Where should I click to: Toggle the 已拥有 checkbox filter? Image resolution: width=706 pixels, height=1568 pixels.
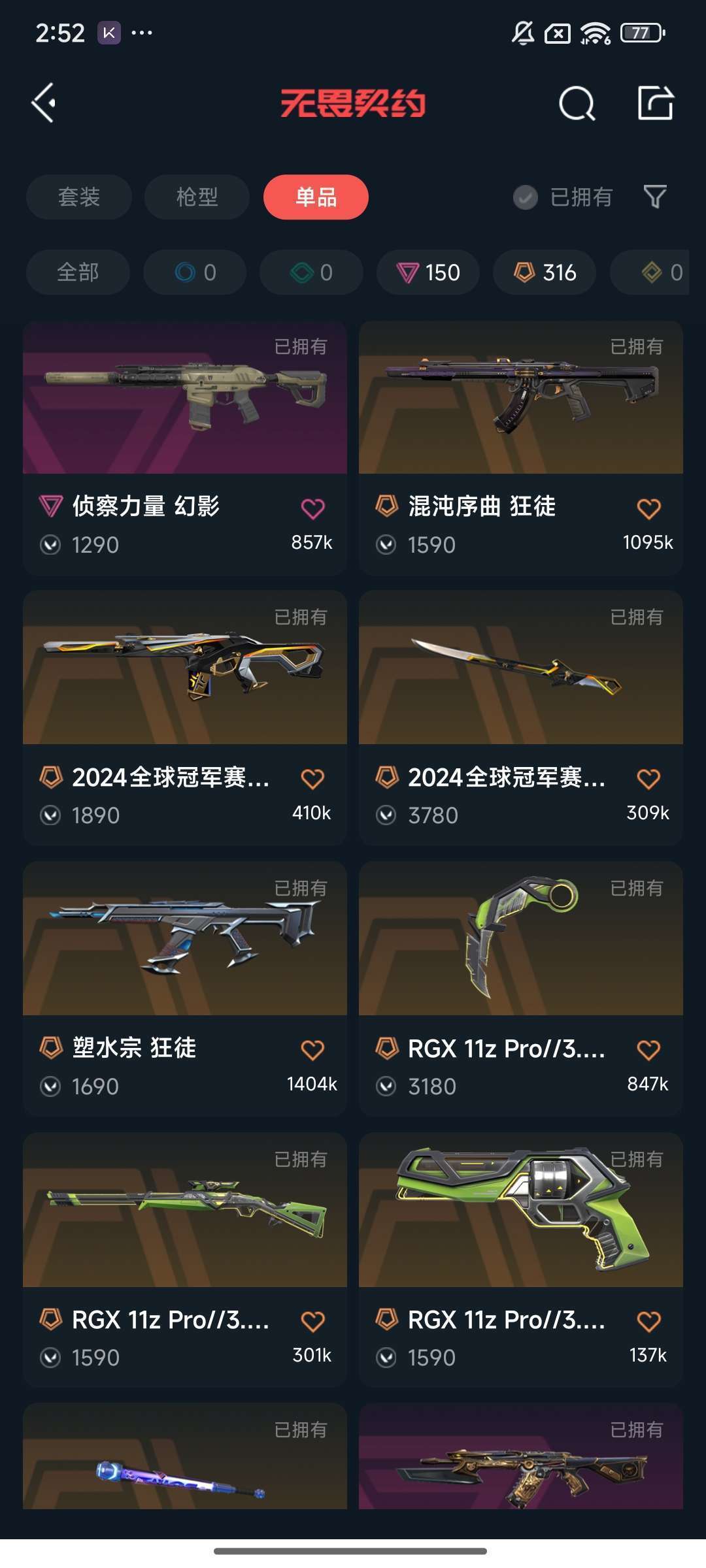point(563,197)
